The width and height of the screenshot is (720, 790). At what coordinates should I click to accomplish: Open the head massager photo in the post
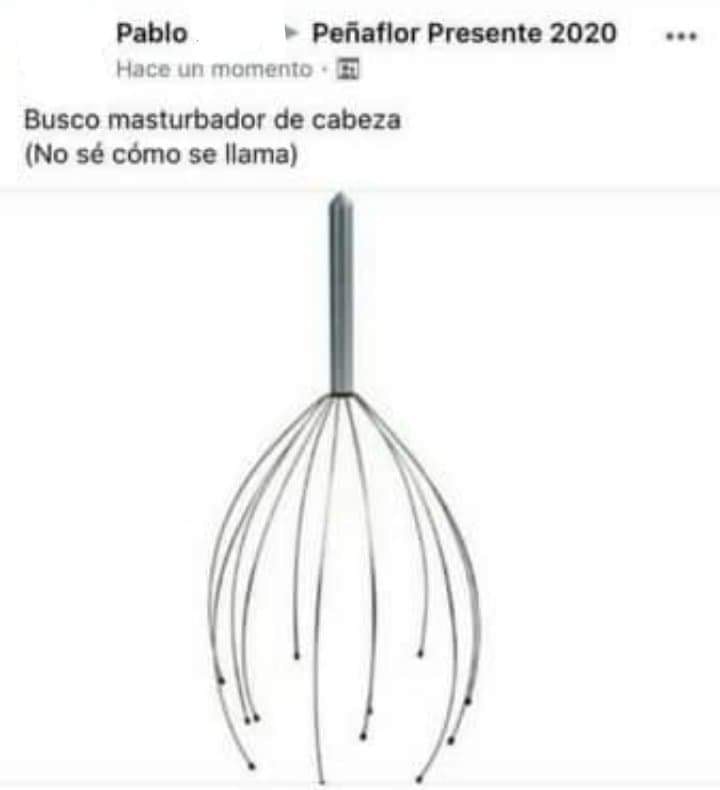[x=345, y=490]
